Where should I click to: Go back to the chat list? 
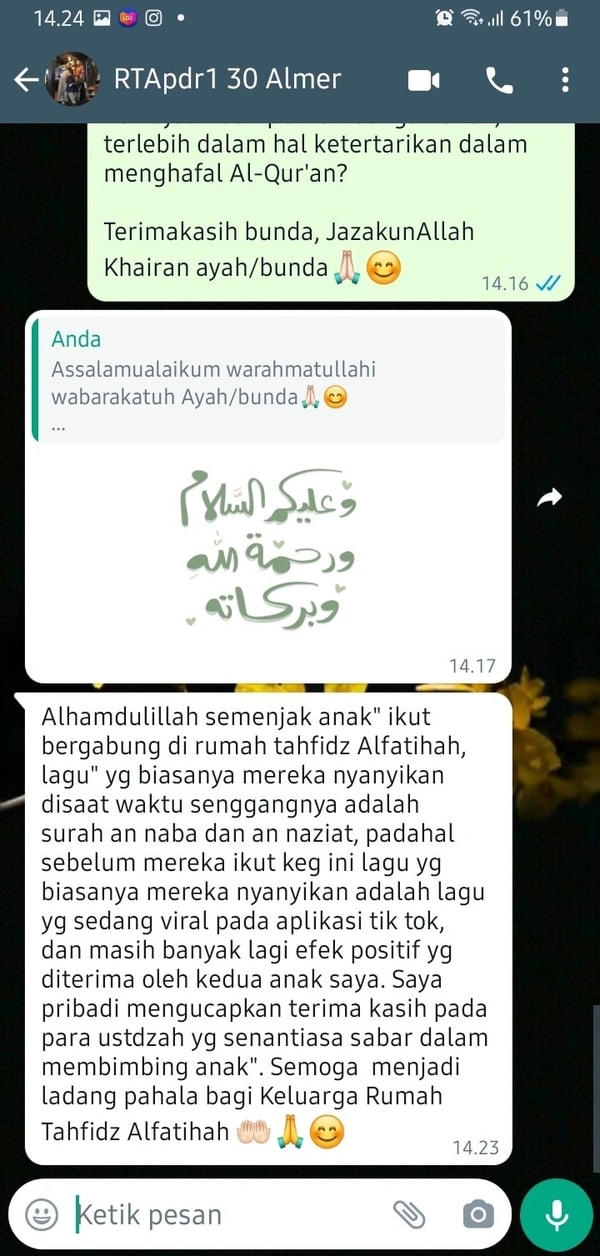click(x=26, y=80)
